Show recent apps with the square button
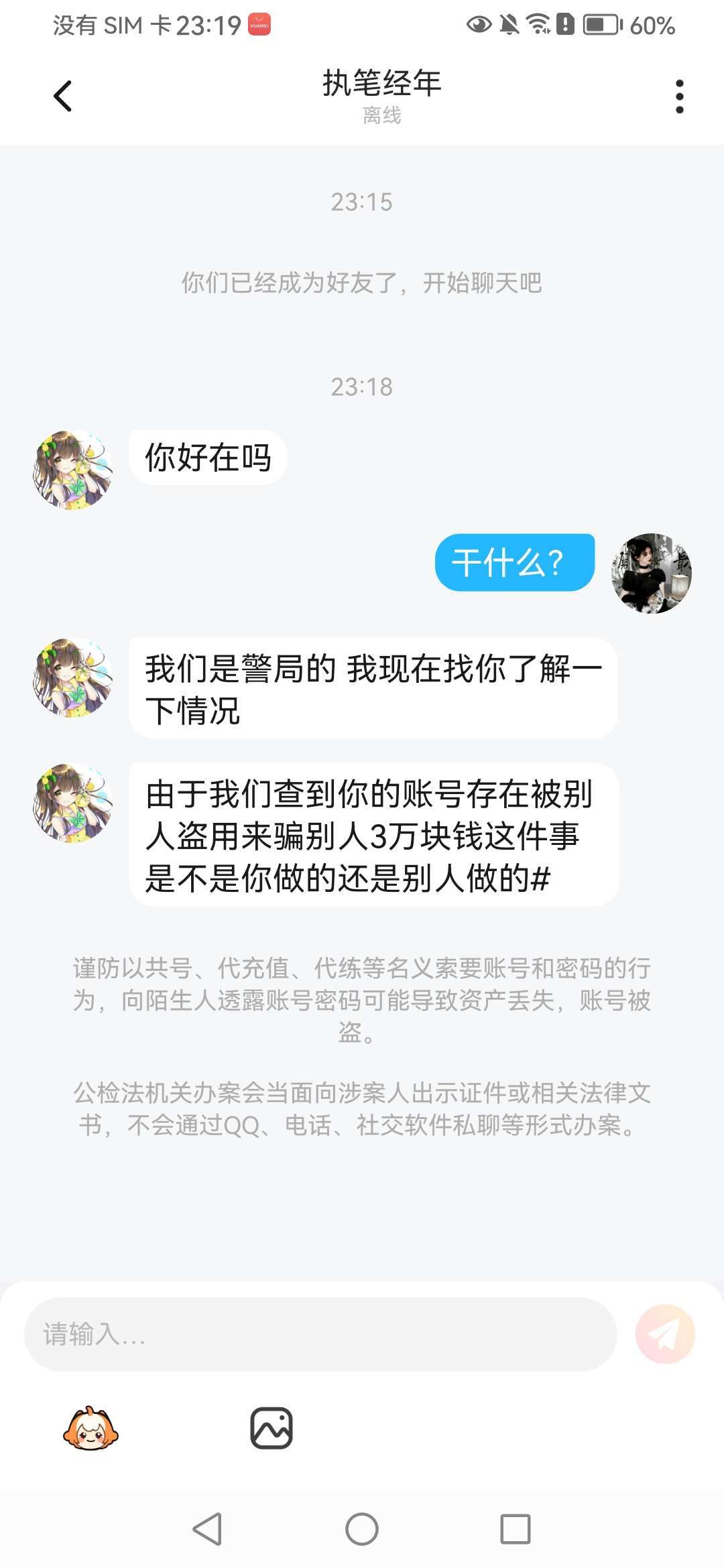Image resolution: width=724 pixels, height=1568 pixels. coord(515,1529)
